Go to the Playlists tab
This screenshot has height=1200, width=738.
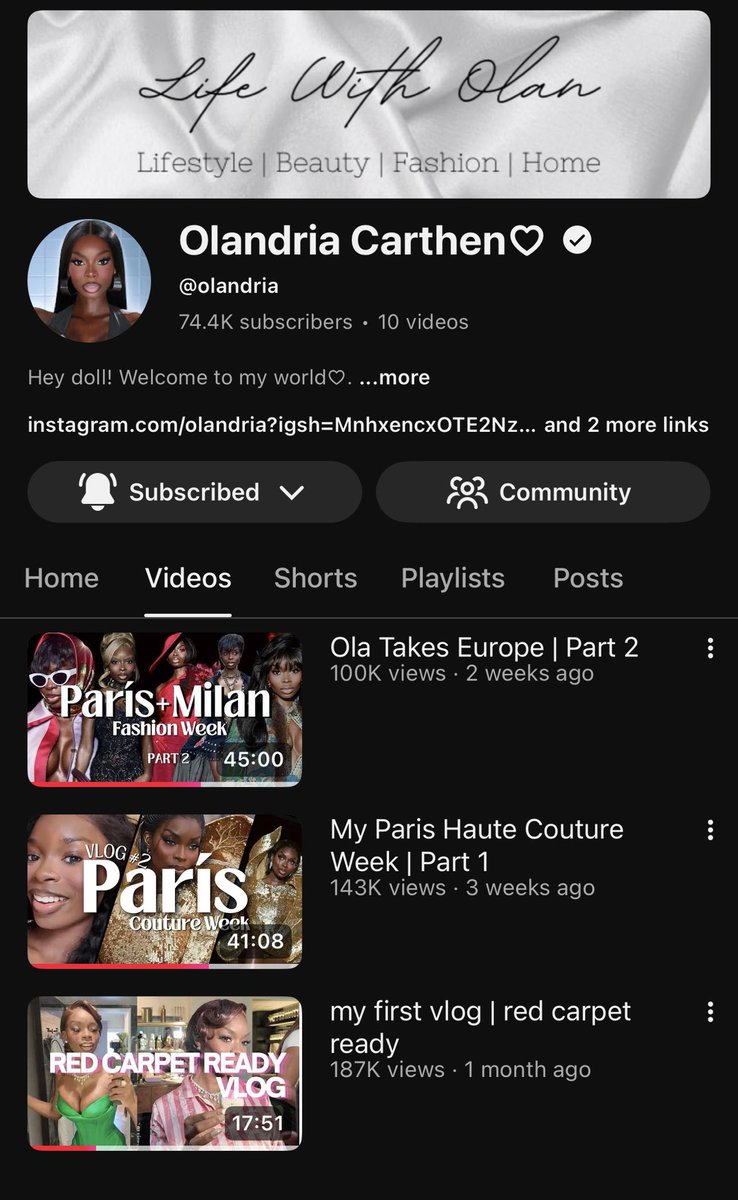point(452,578)
